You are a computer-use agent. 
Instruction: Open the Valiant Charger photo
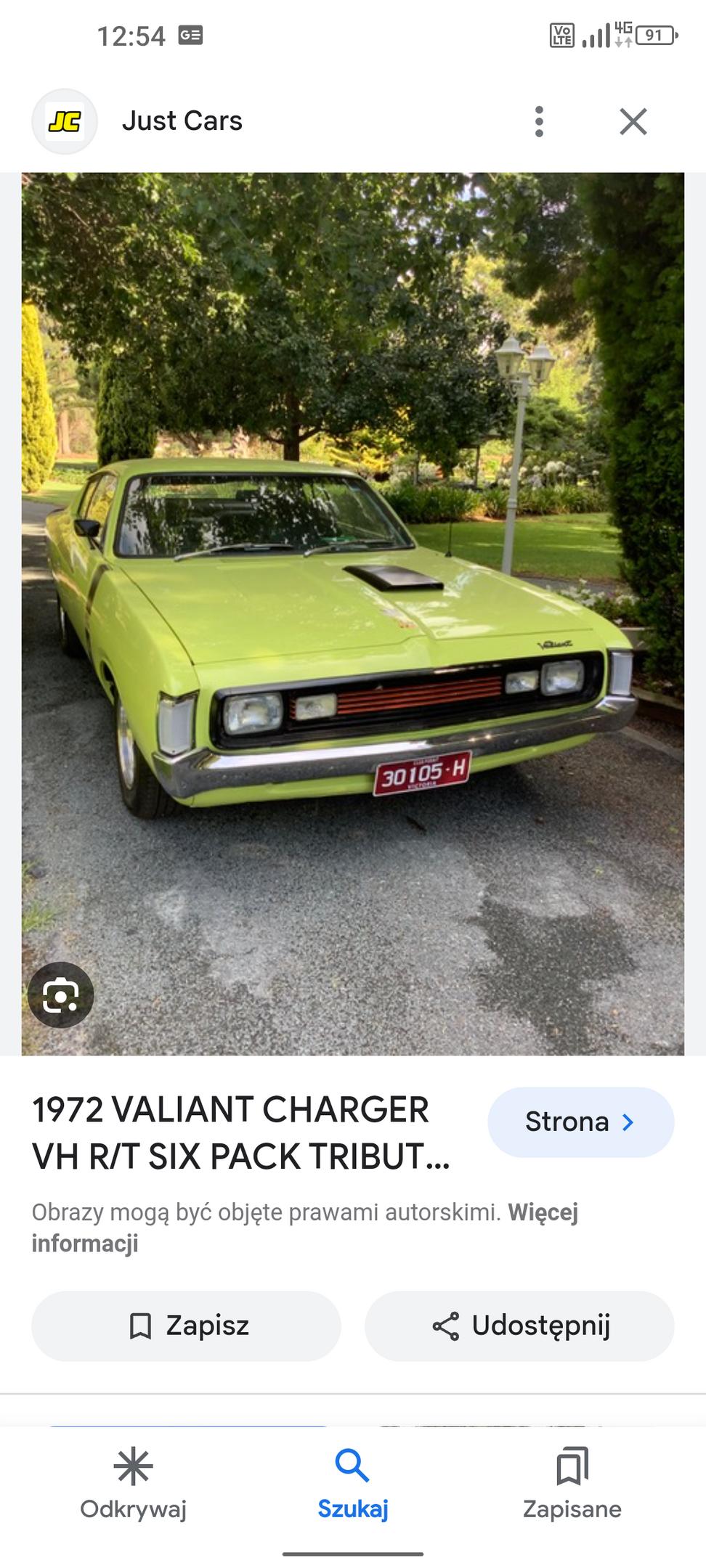353,613
